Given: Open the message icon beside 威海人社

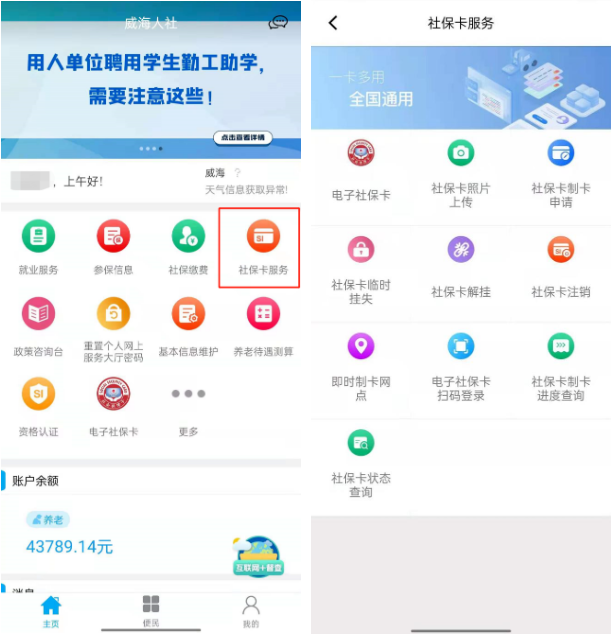Looking at the screenshot, I should 278,22.
